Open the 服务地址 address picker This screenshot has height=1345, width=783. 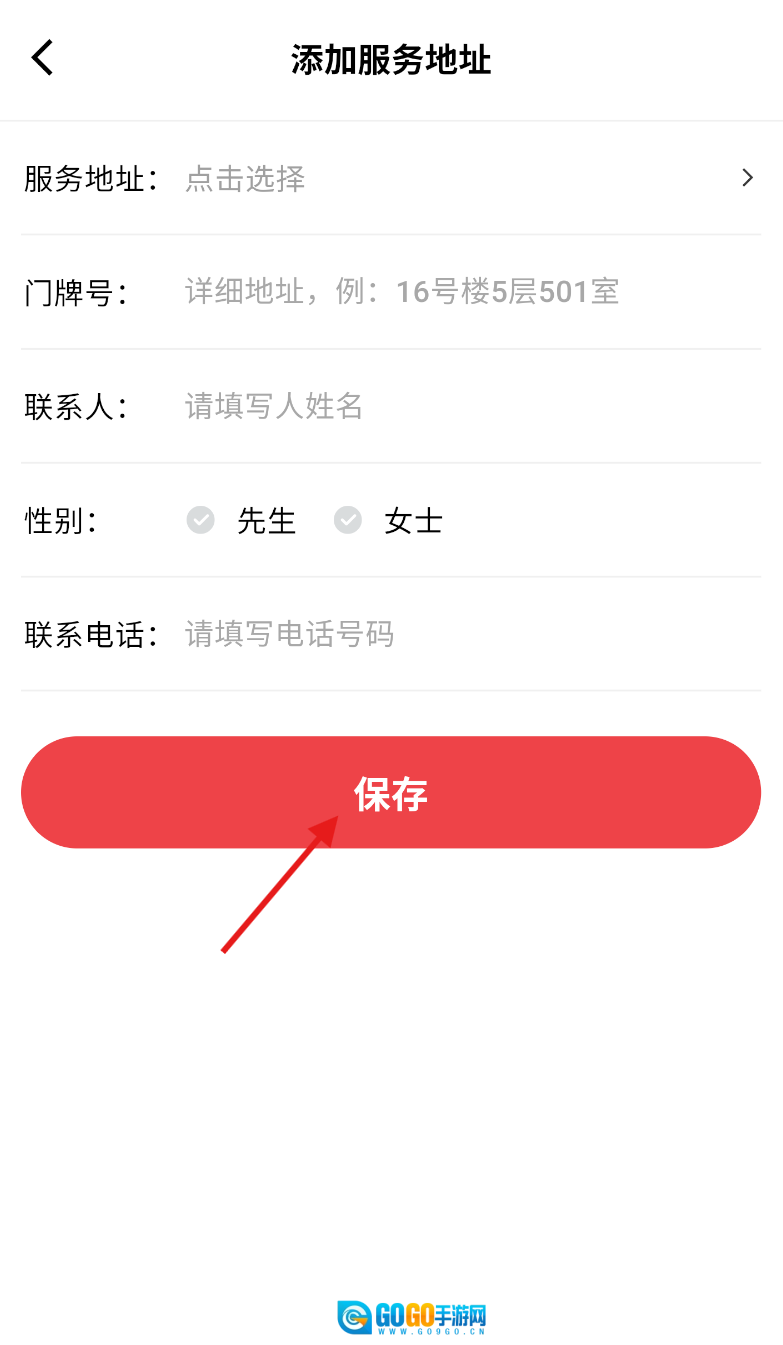point(460,179)
